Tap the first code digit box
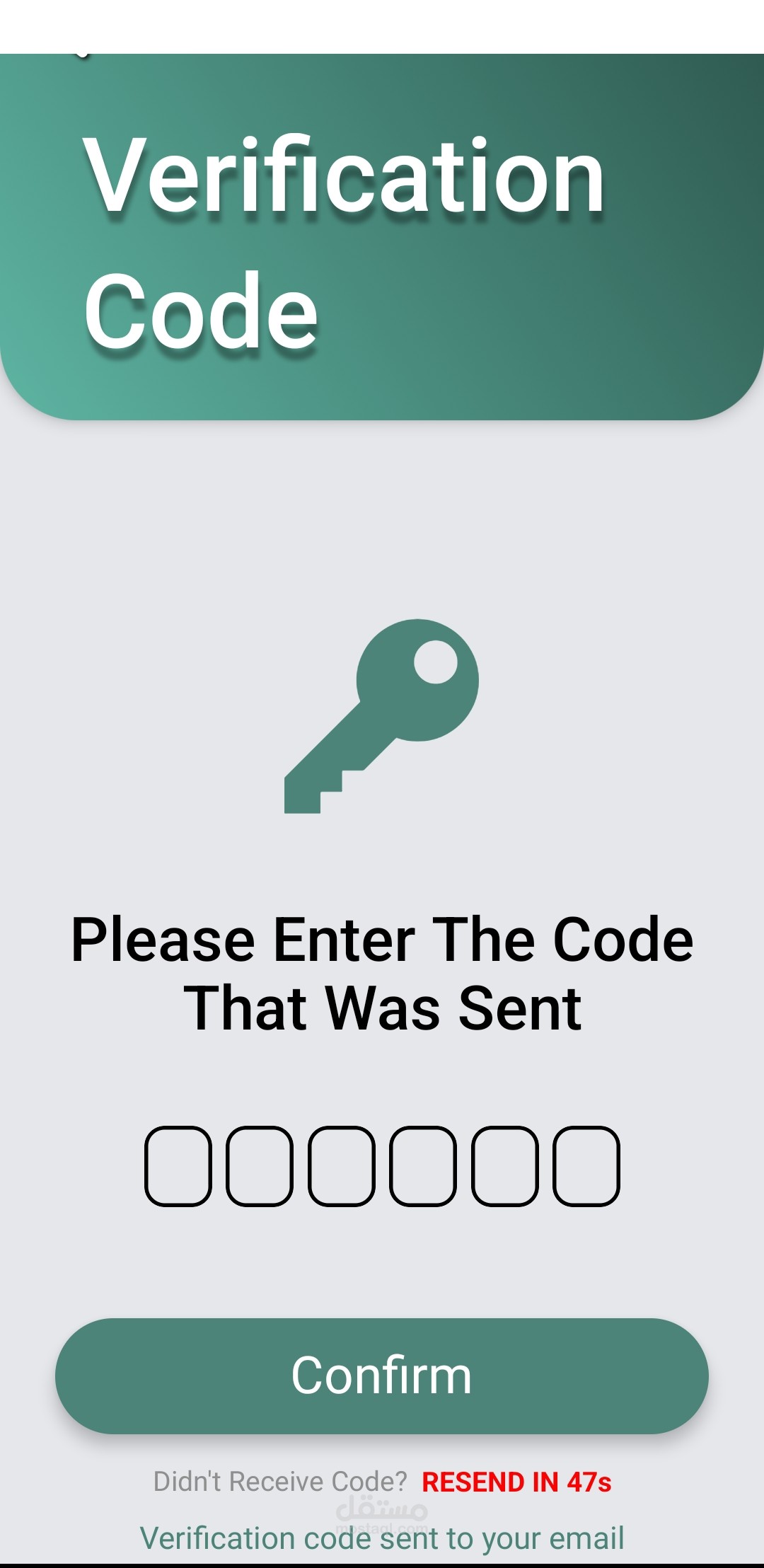764x1568 pixels. coord(178,1166)
